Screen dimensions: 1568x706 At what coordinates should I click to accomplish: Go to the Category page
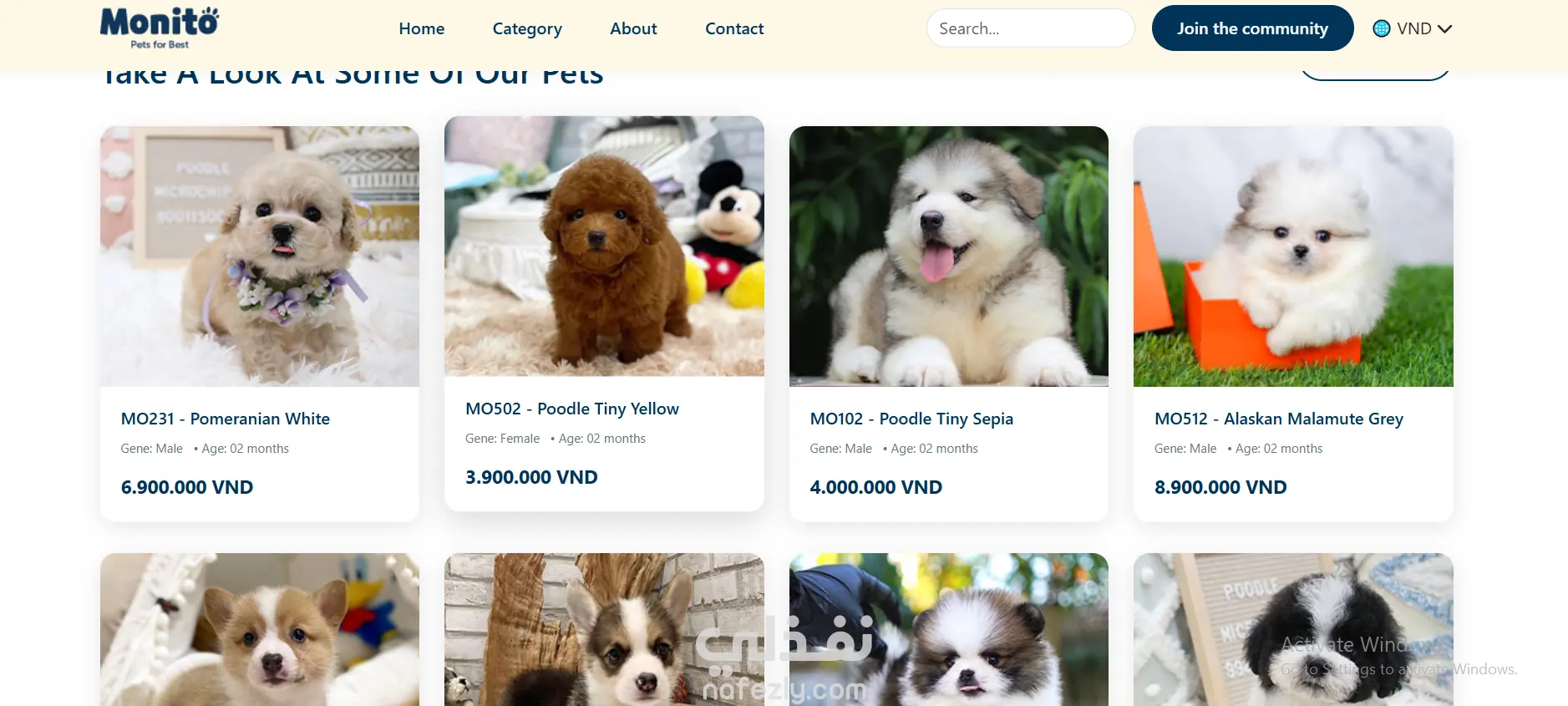(x=526, y=28)
